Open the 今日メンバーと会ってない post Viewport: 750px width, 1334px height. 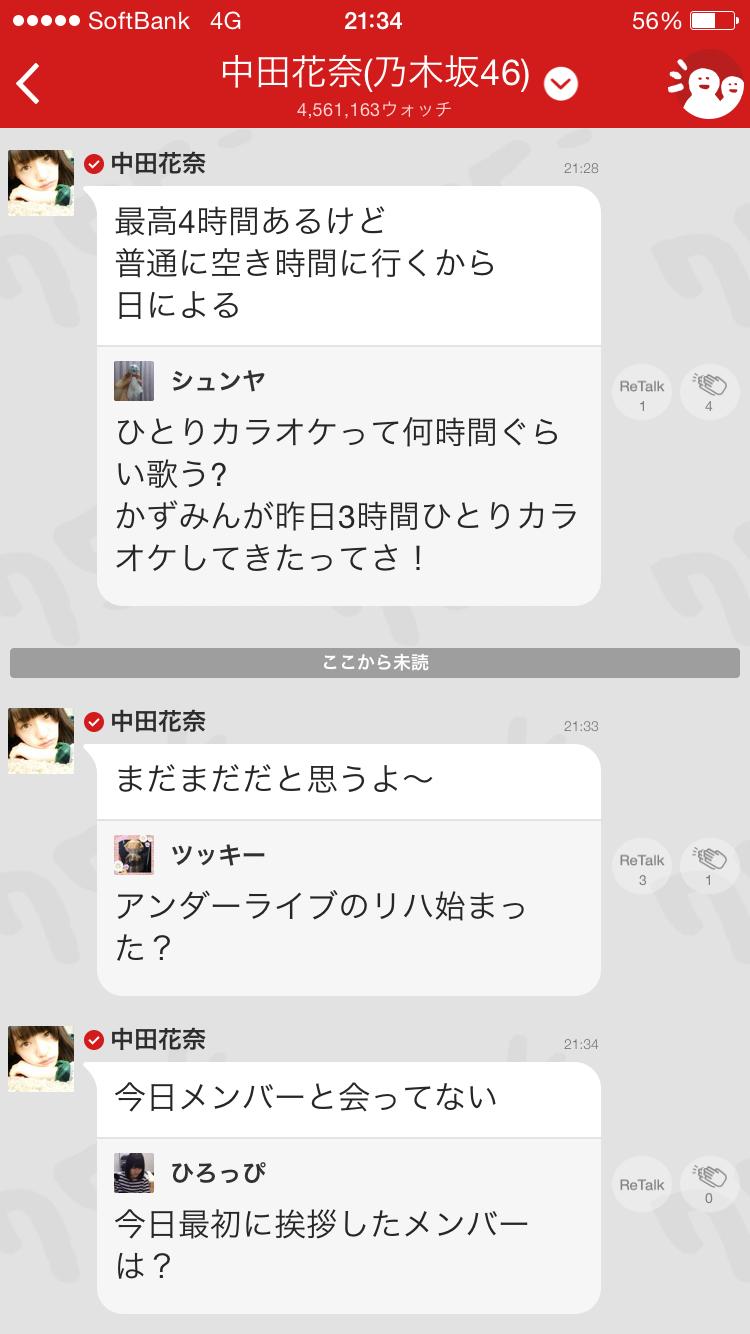point(348,1099)
